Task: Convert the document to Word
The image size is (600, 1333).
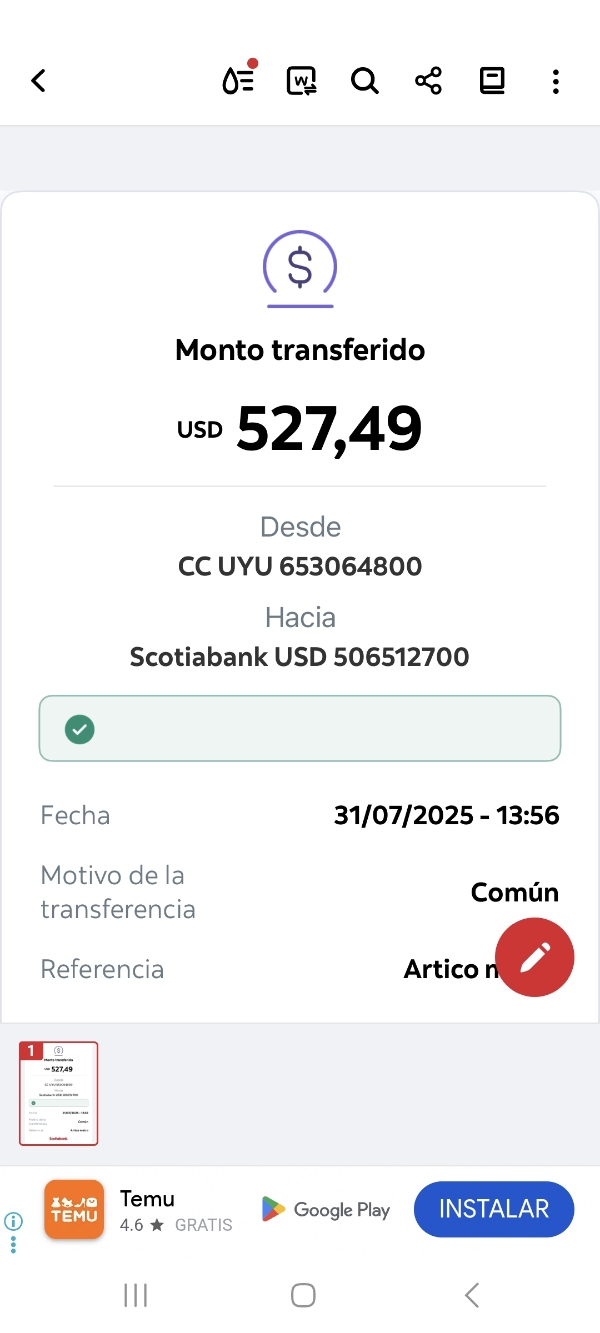Action: [x=301, y=81]
